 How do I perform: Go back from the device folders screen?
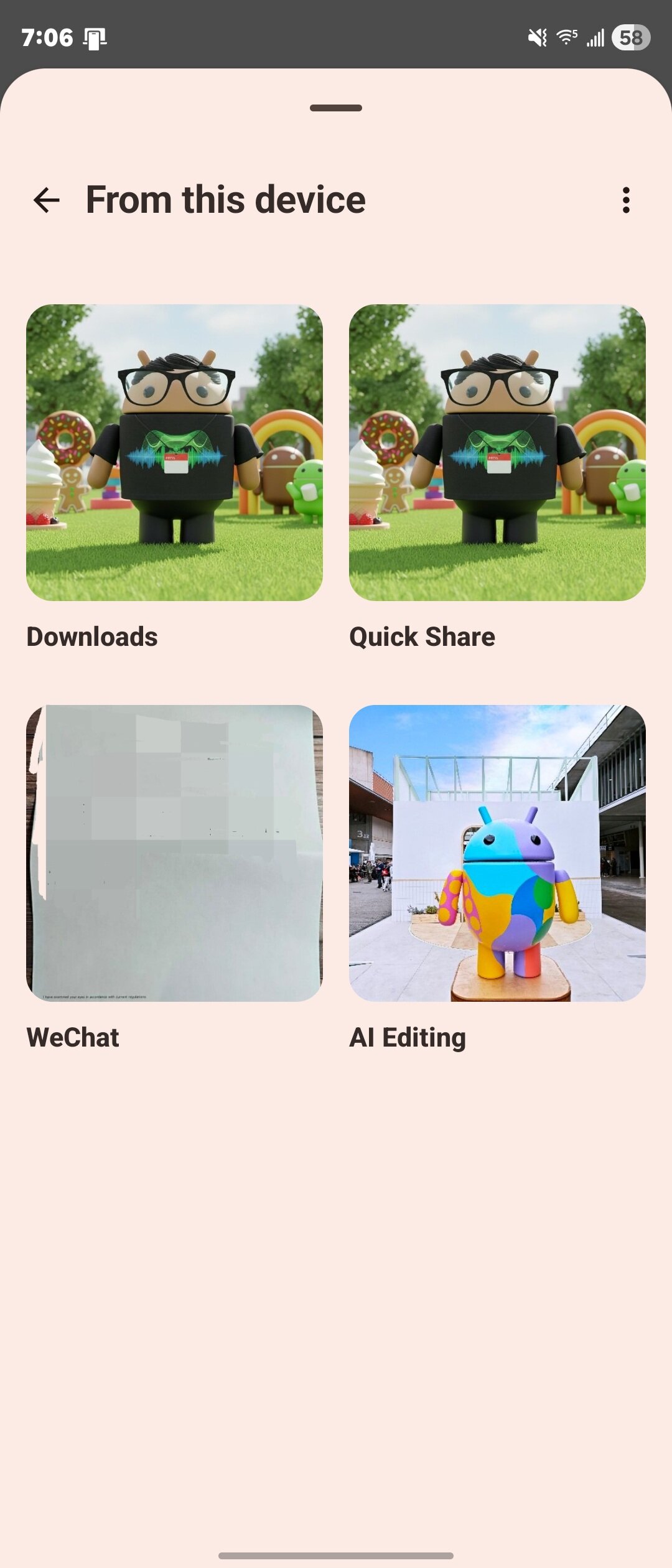47,200
